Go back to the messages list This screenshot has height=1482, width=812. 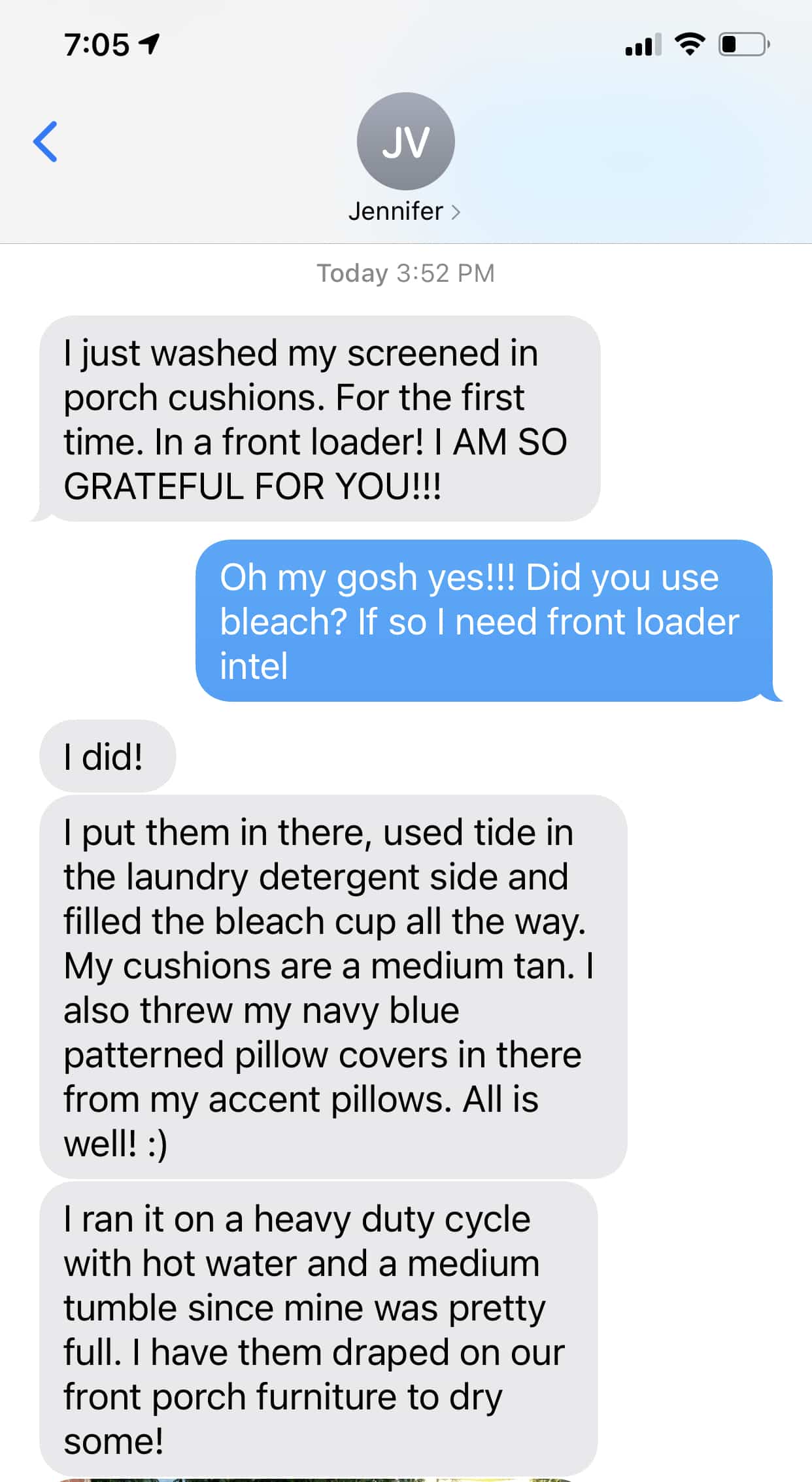(x=45, y=141)
